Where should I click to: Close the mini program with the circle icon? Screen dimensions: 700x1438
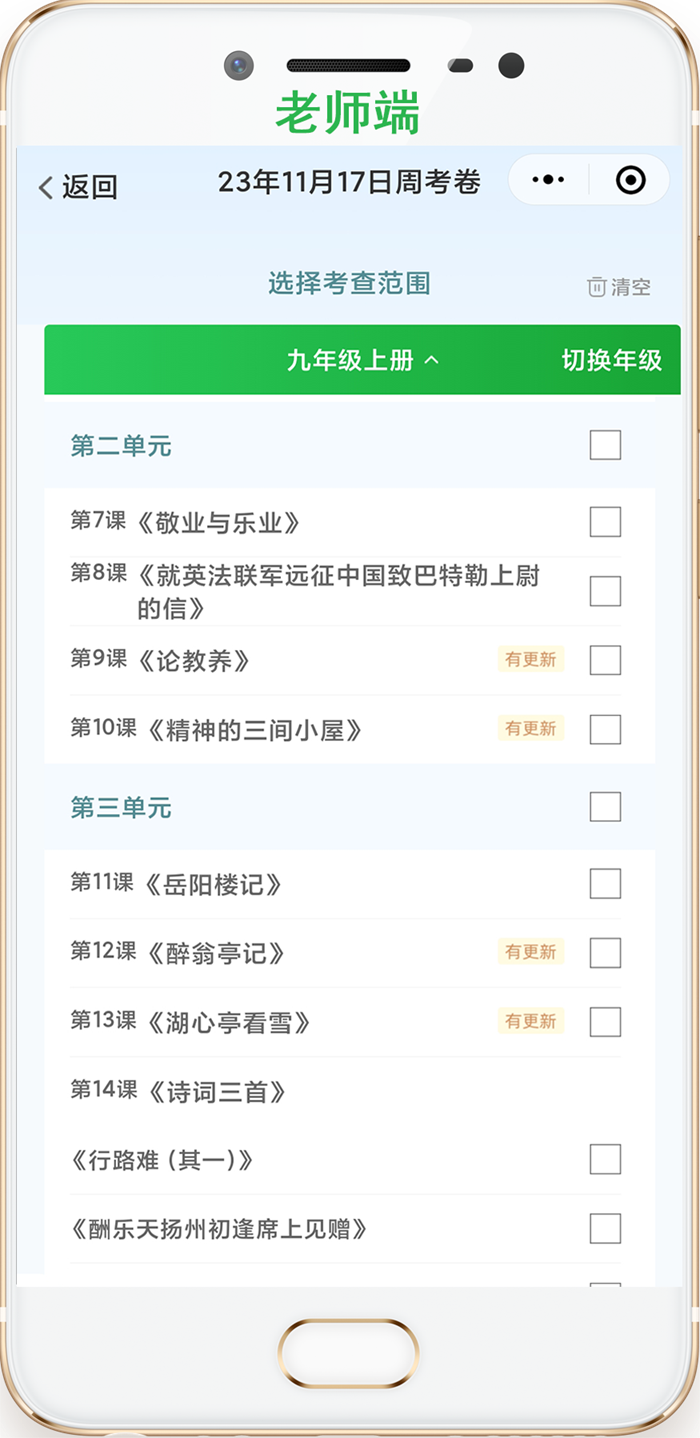pos(630,180)
